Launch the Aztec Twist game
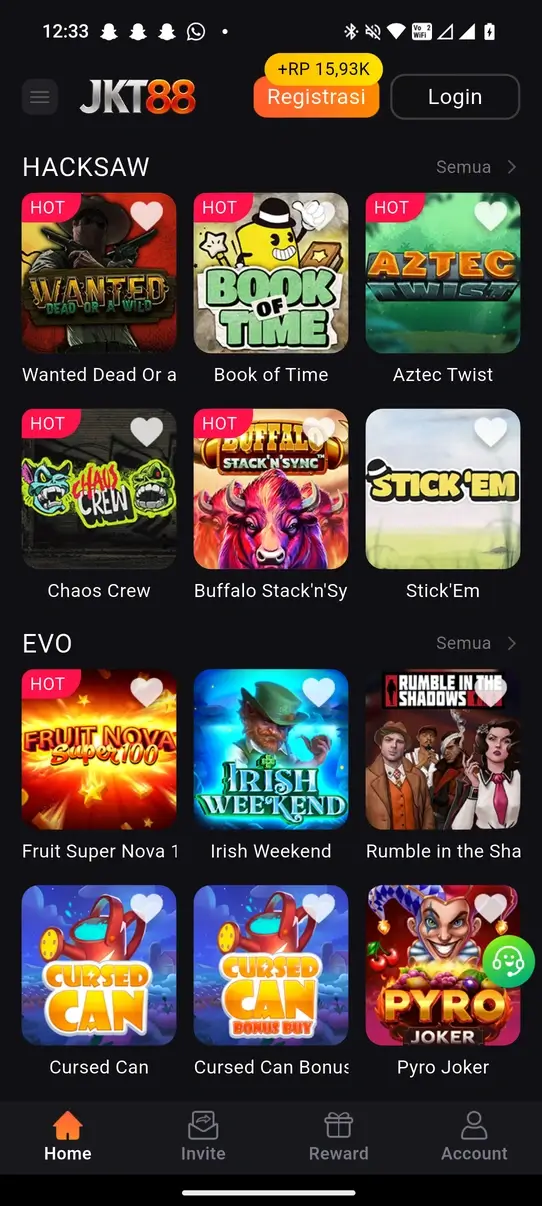This screenshot has width=542, height=1206. [443, 273]
